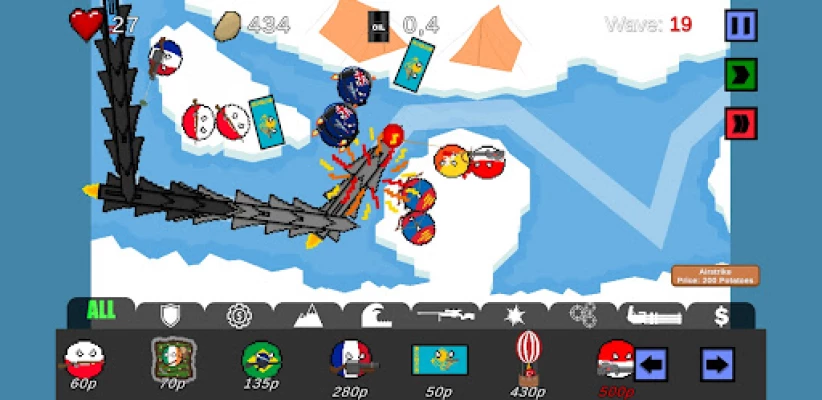Switch to the gears category tab
This screenshot has height=400, width=822.
(x=582, y=316)
